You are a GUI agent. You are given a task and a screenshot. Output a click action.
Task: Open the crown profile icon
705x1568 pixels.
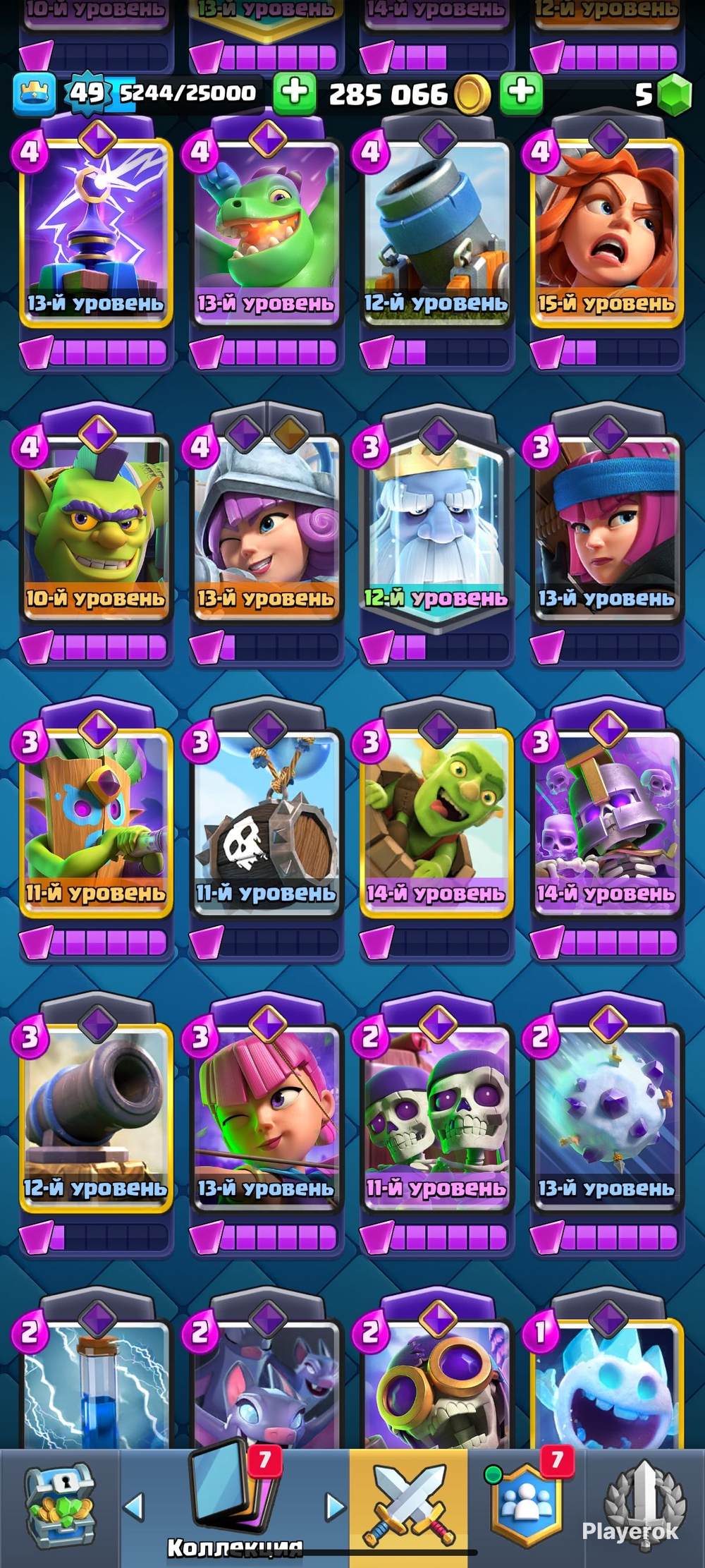point(33,93)
